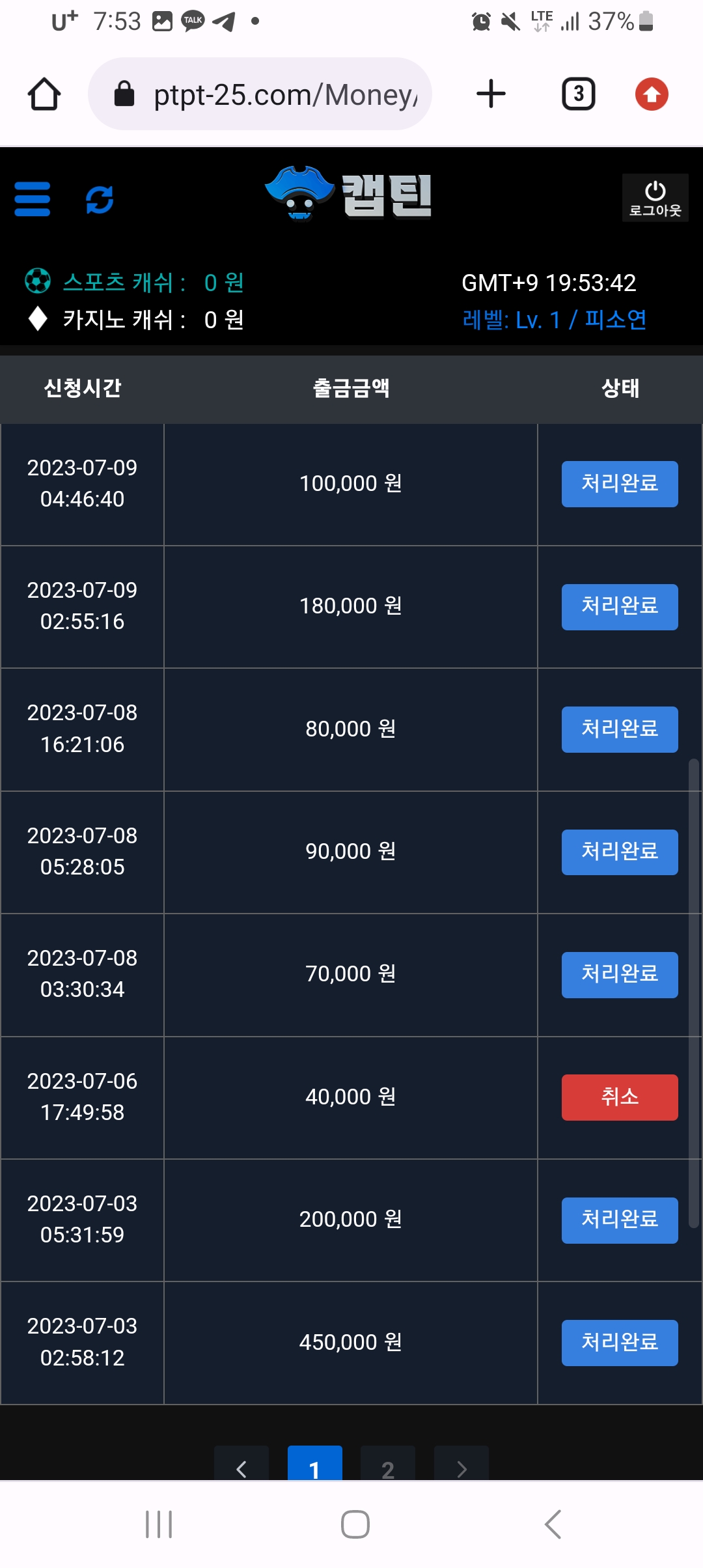703x1568 pixels.
Task: Go to page 2 of the list
Action: 388,1464
